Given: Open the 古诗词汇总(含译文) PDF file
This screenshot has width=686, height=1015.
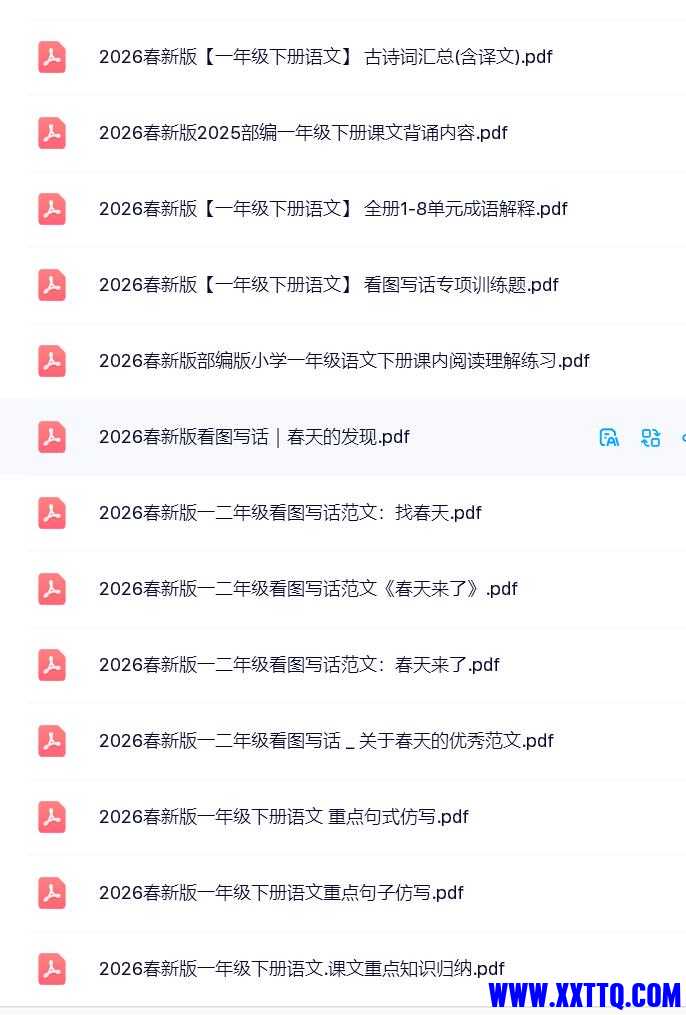Looking at the screenshot, I should (x=325, y=57).
